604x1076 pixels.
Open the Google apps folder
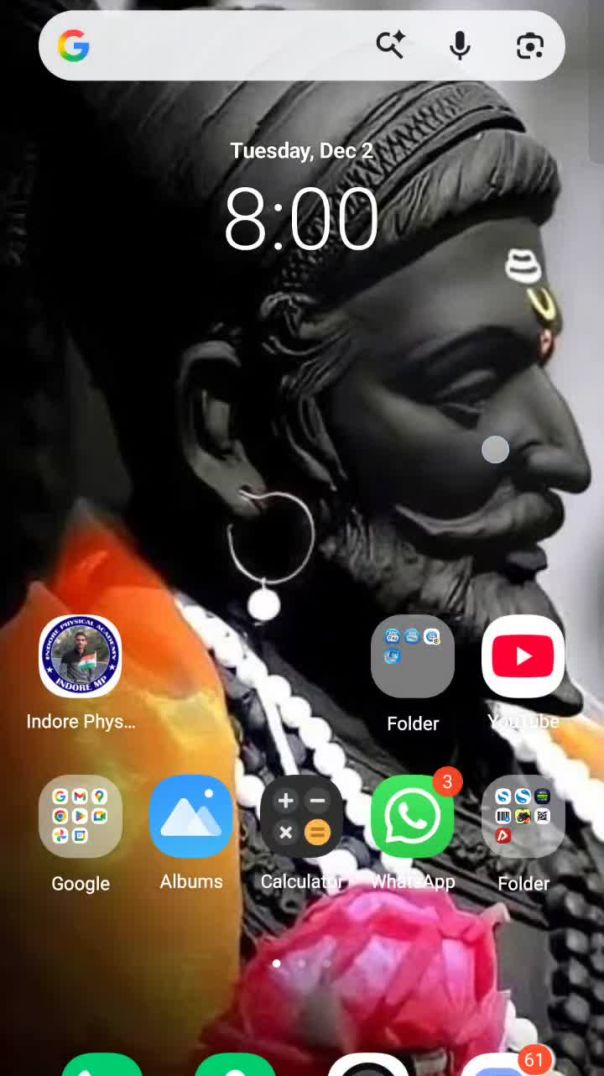point(80,816)
